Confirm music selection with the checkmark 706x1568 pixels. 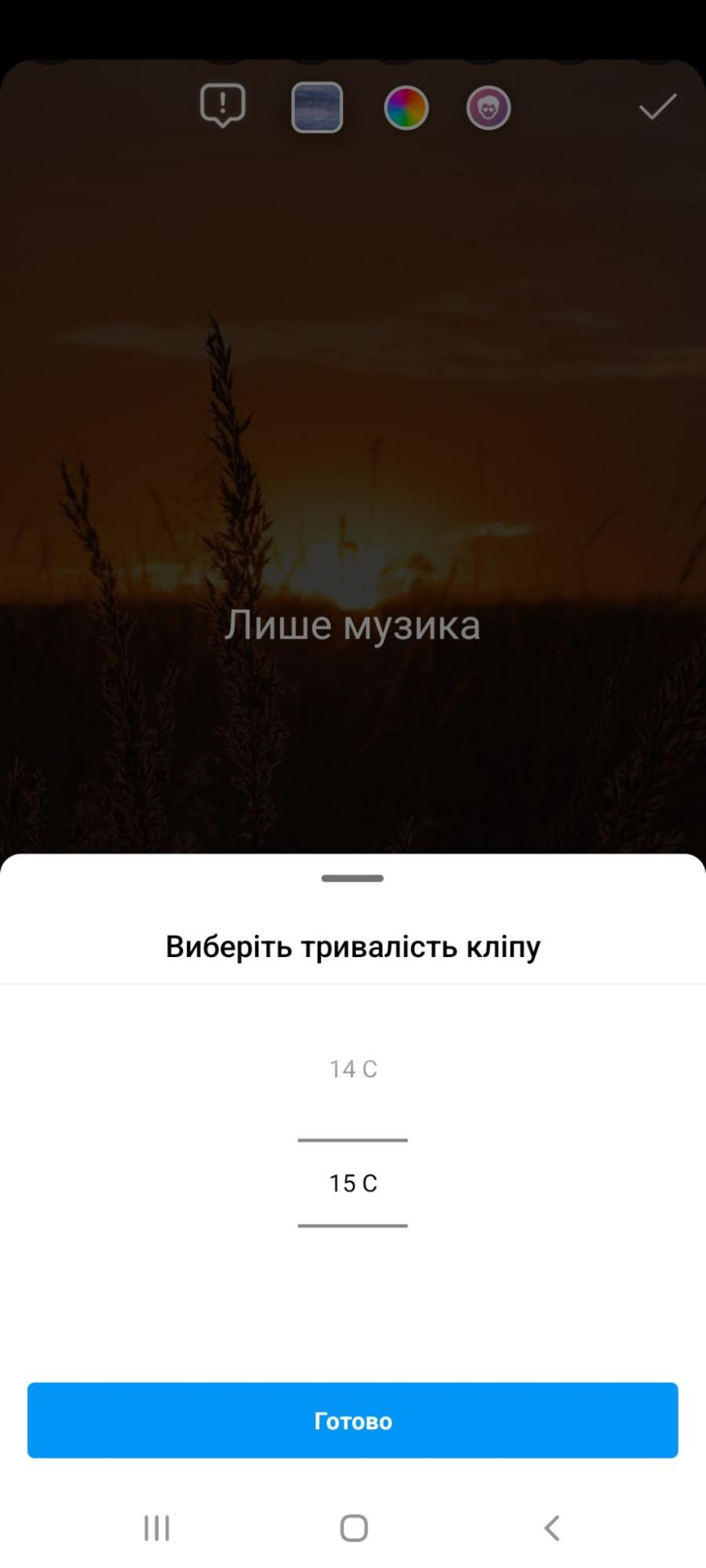[x=656, y=106]
